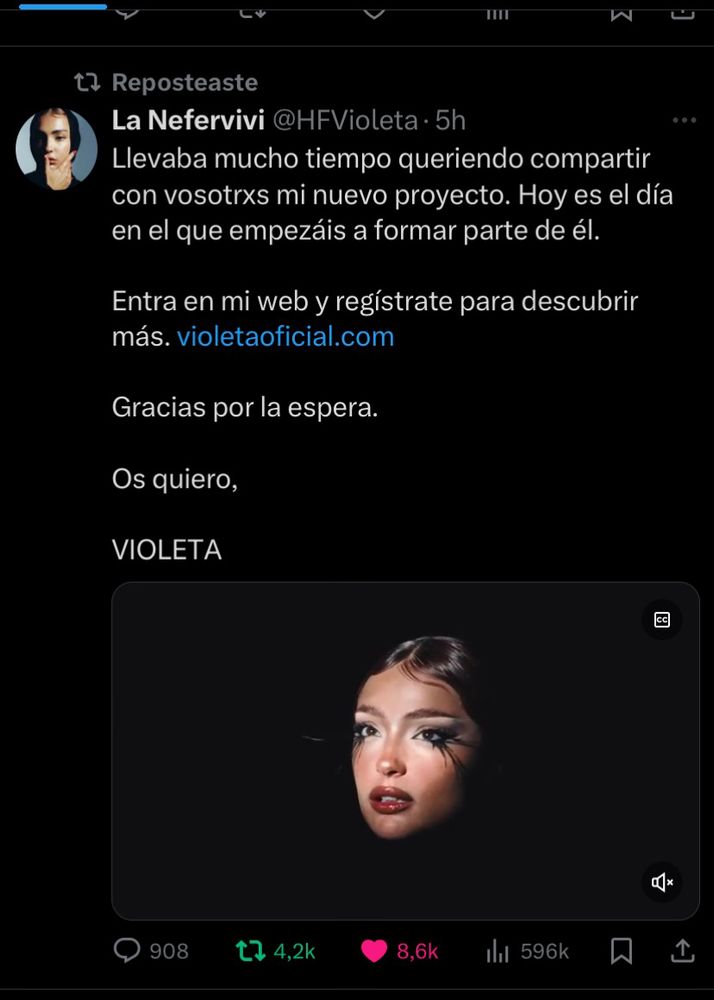This screenshot has width=714, height=1000.
Task: Play the video in La Nefervivi's post
Action: 405,750
